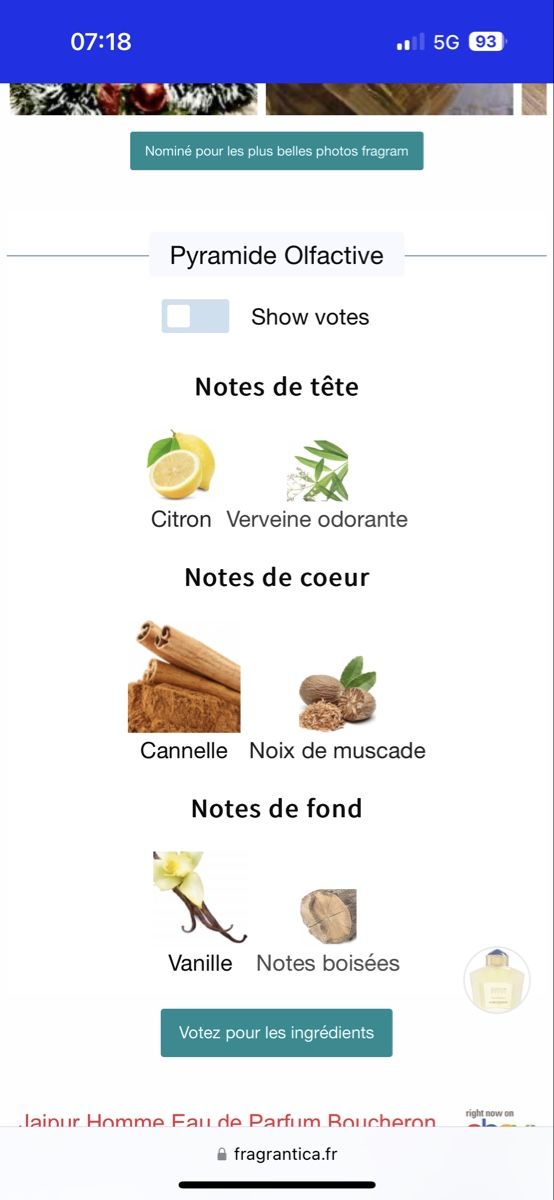Toggle the Show votes switch
This screenshot has width=554, height=1200.
[195, 316]
